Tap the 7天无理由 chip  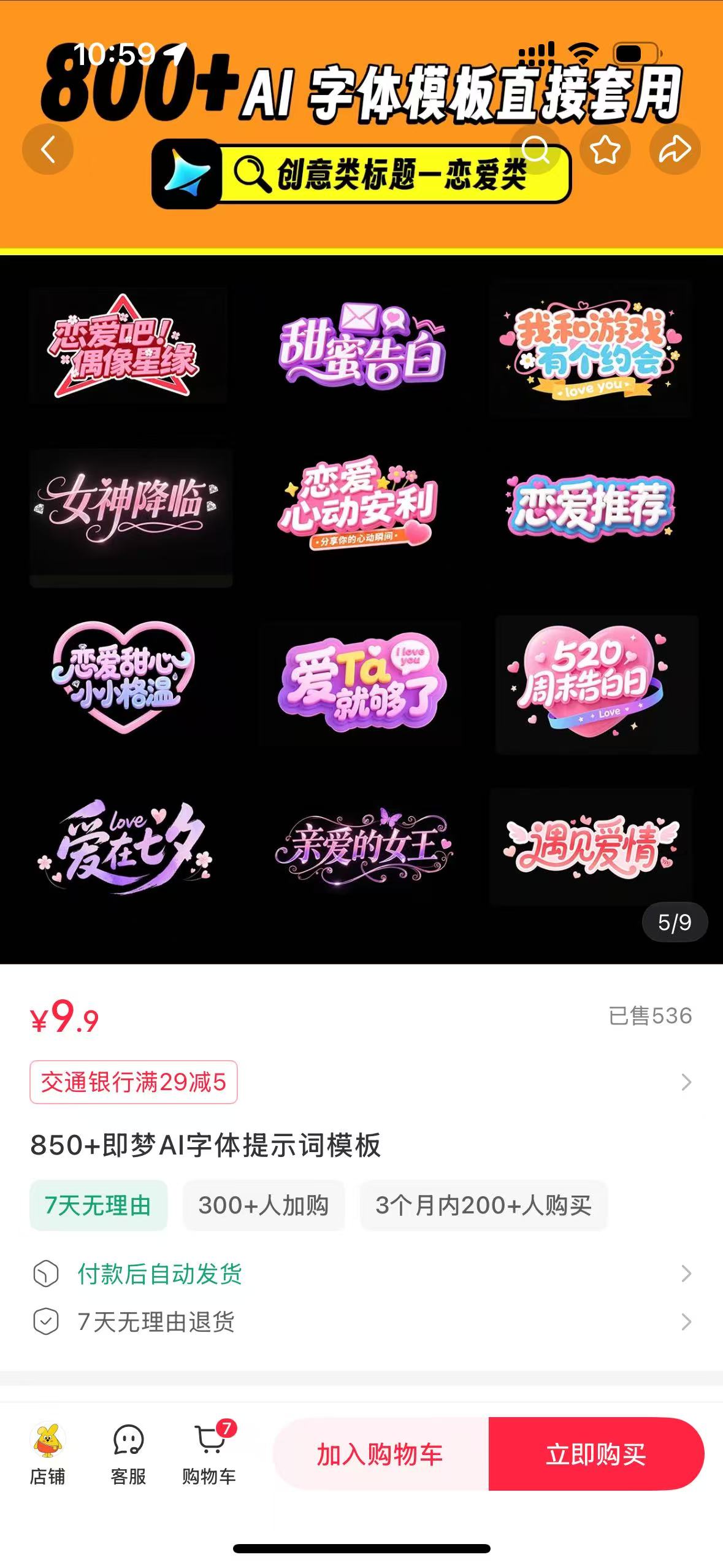coord(98,1205)
